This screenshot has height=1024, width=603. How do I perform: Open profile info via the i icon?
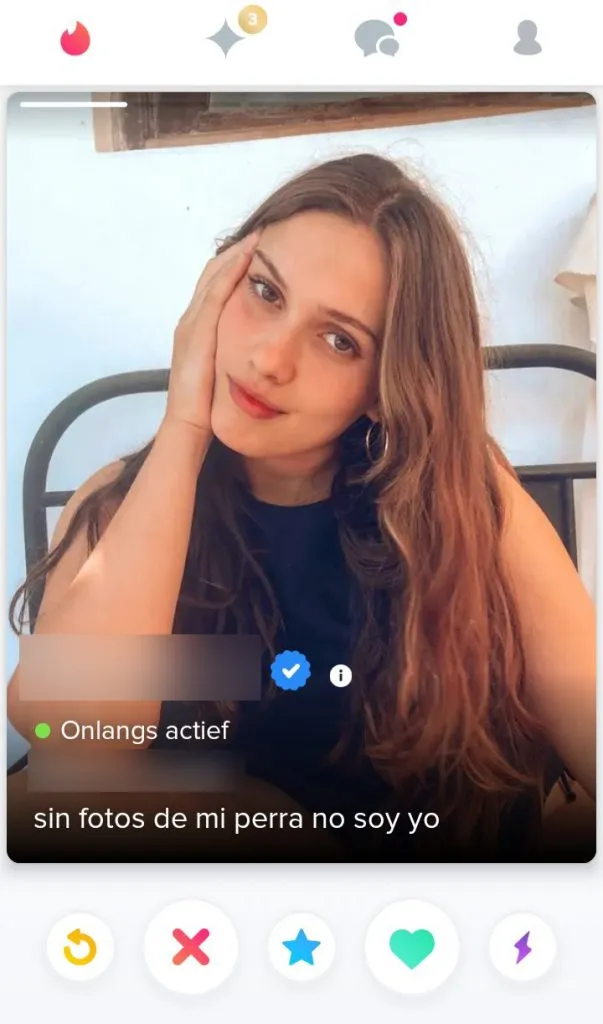pyautogui.click(x=341, y=676)
